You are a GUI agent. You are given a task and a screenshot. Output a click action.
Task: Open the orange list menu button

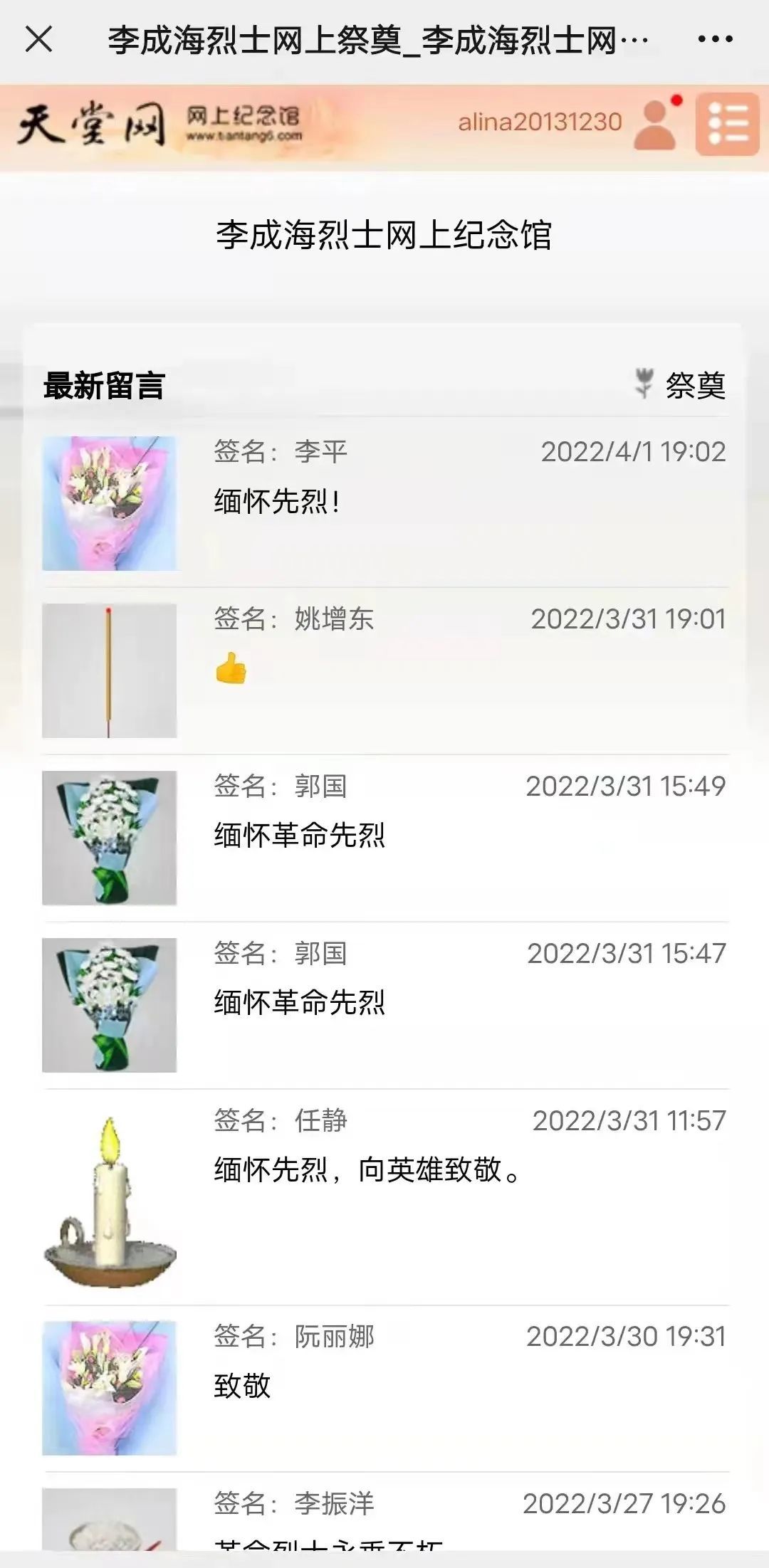click(x=727, y=124)
